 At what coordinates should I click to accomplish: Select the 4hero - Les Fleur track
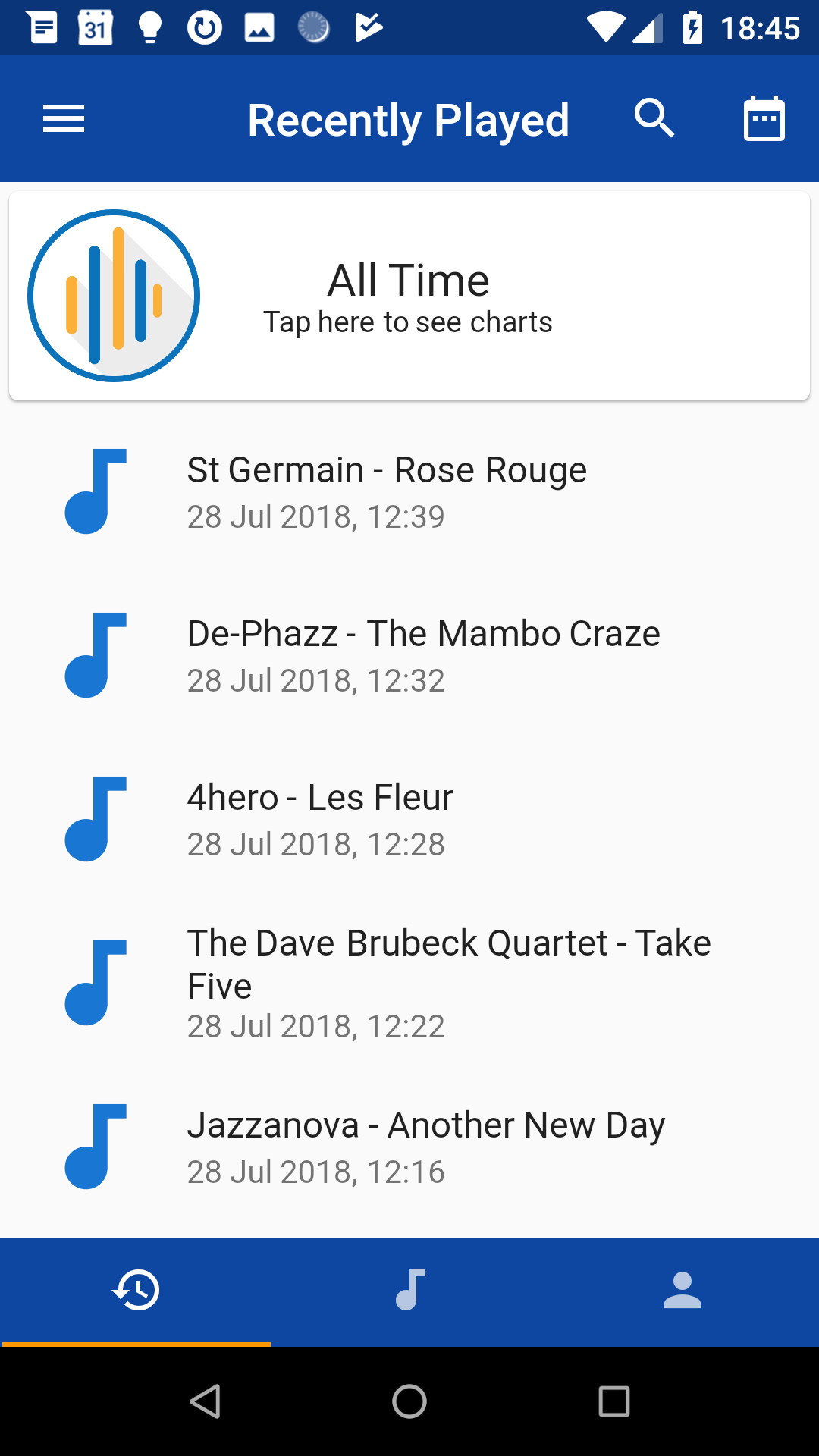click(x=409, y=819)
